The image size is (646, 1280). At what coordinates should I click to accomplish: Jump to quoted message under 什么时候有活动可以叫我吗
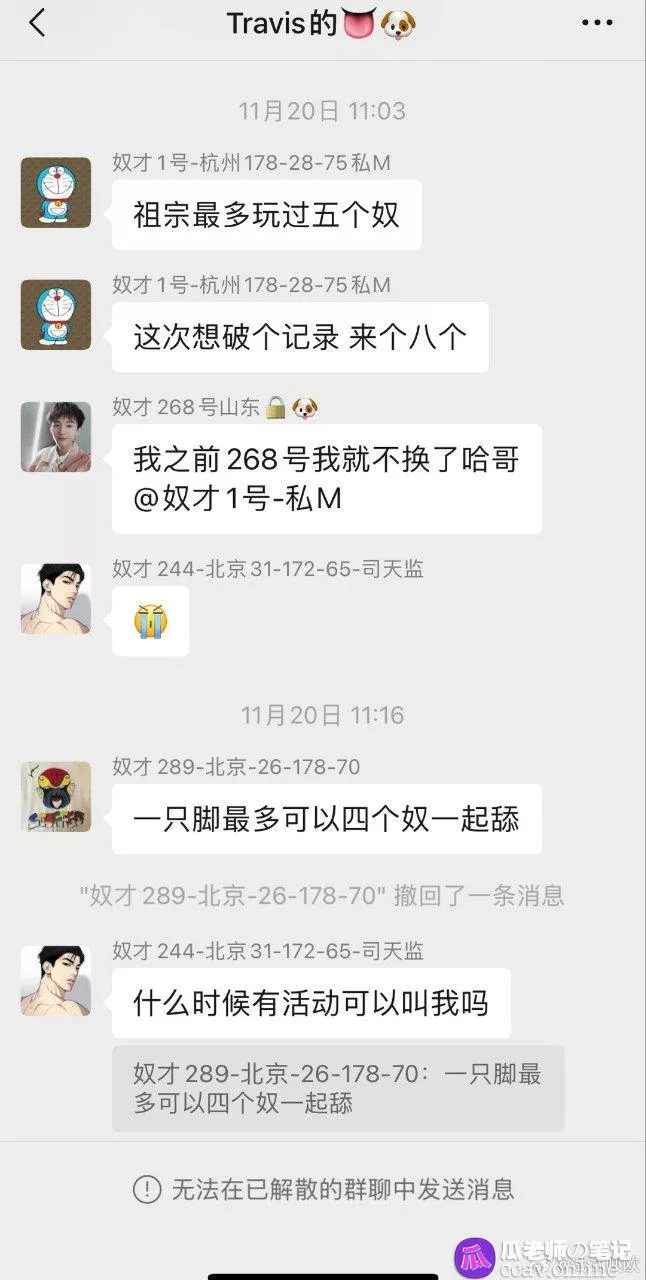337,1089
